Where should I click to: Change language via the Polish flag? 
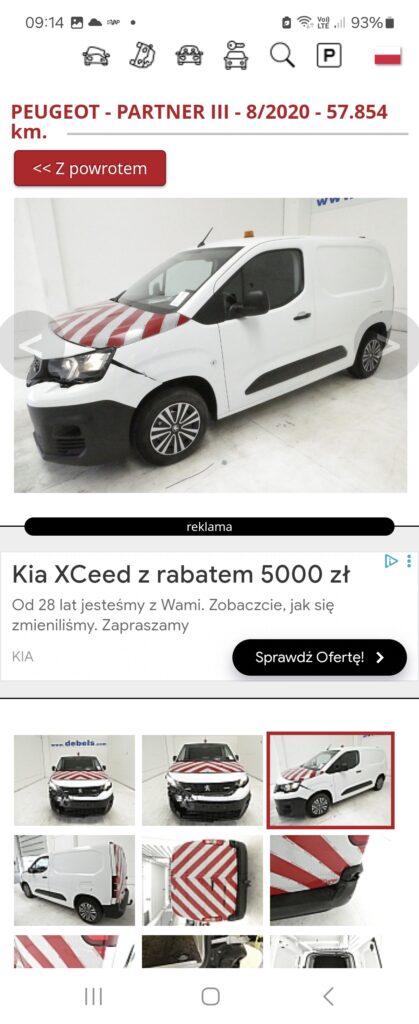click(x=388, y=57)
